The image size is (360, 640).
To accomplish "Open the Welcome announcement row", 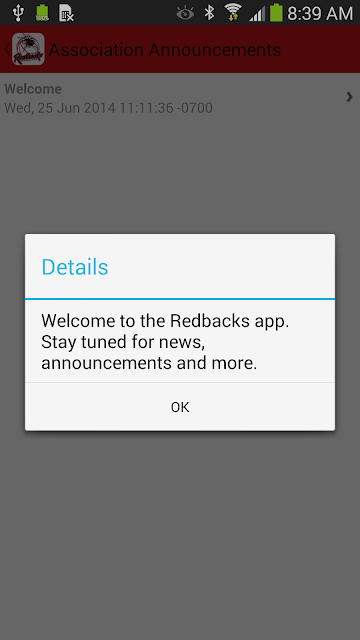I will click(180, 98).
